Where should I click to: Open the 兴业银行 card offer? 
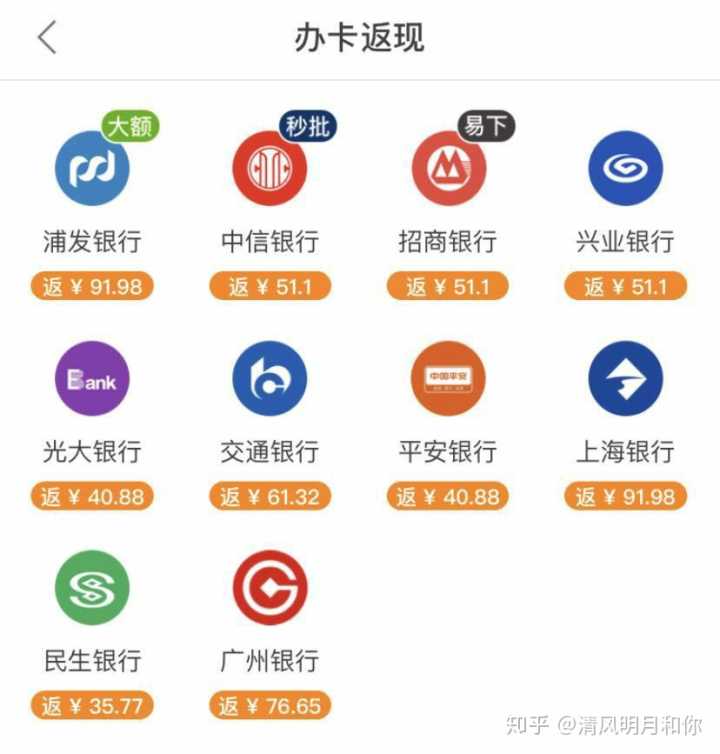(626, 169)
